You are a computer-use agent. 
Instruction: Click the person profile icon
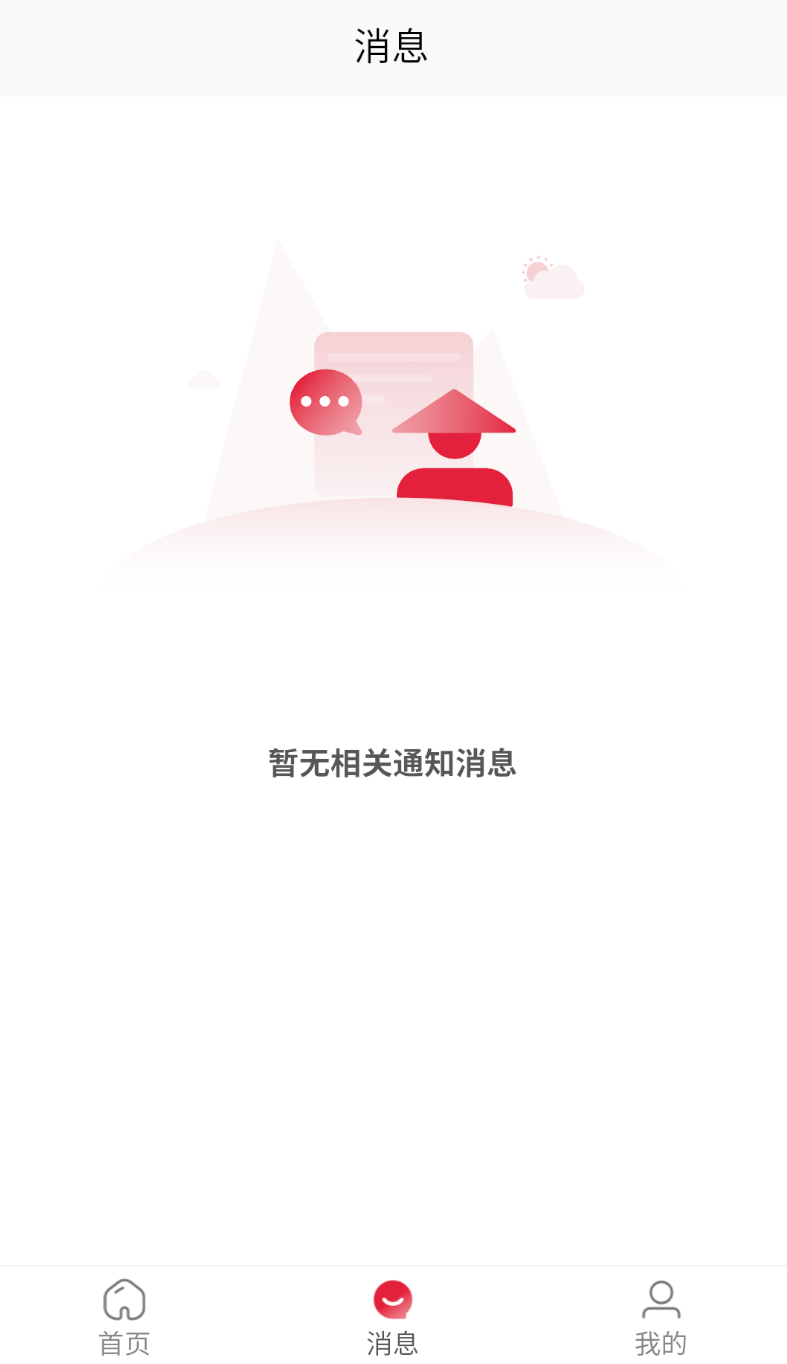click(661, 1299)
